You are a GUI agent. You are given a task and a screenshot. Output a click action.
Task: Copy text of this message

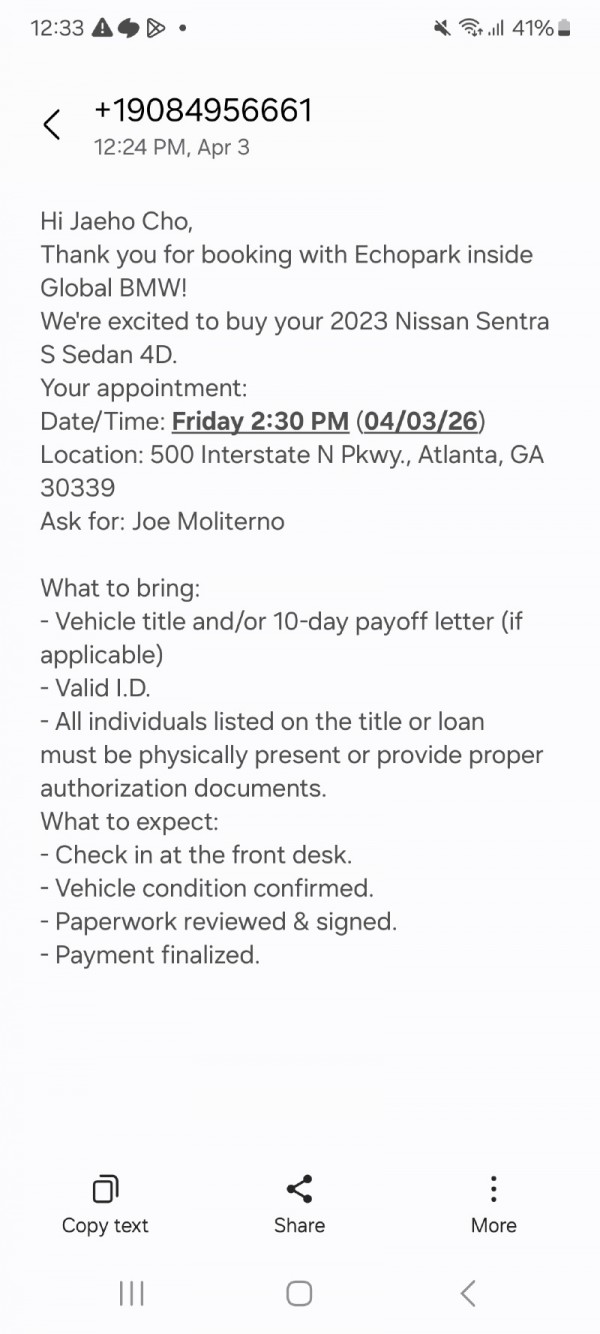click(x=105, y=1203)
